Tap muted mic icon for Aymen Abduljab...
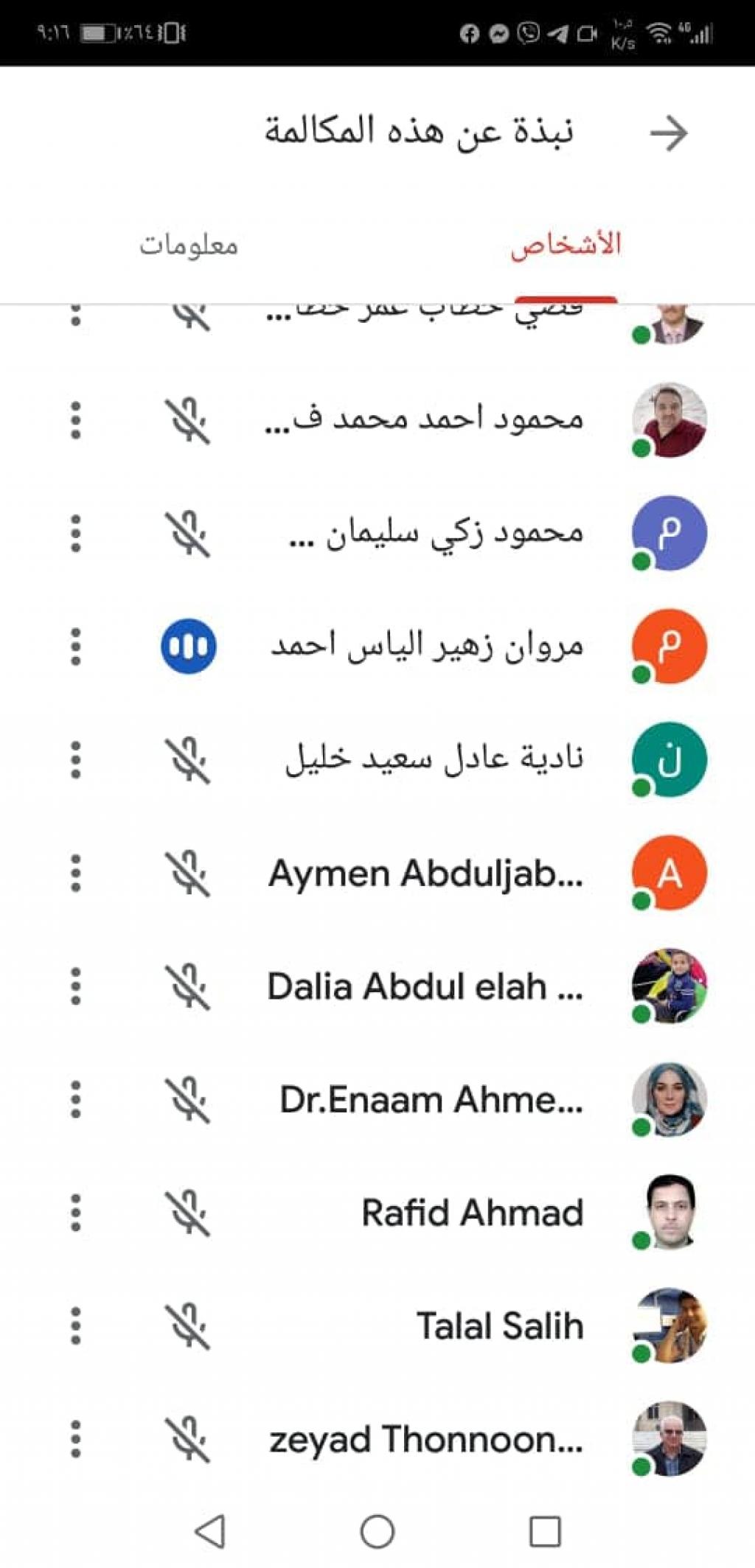 [188, 874]
